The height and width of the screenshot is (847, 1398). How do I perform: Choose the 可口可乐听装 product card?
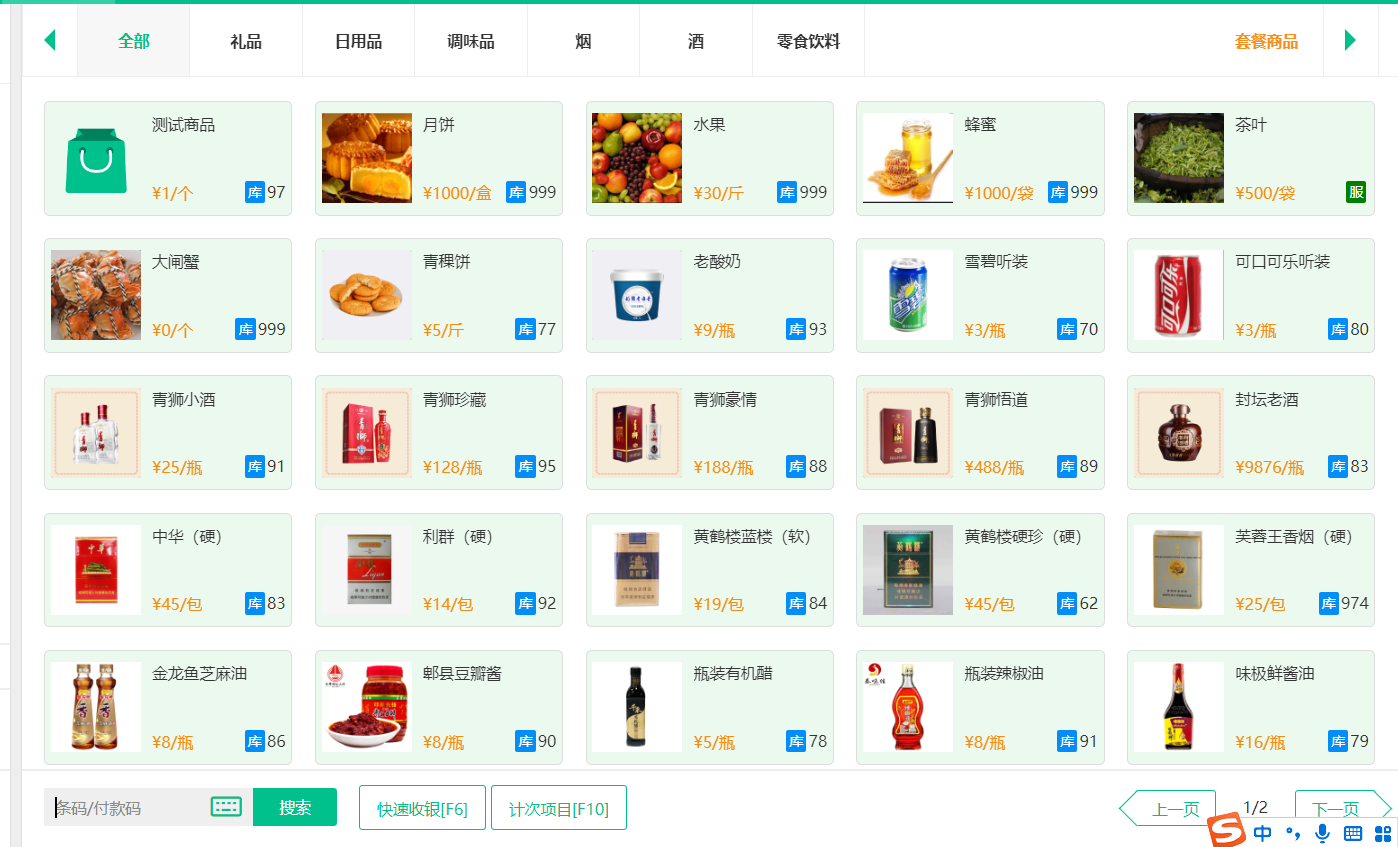[1250, 295]
